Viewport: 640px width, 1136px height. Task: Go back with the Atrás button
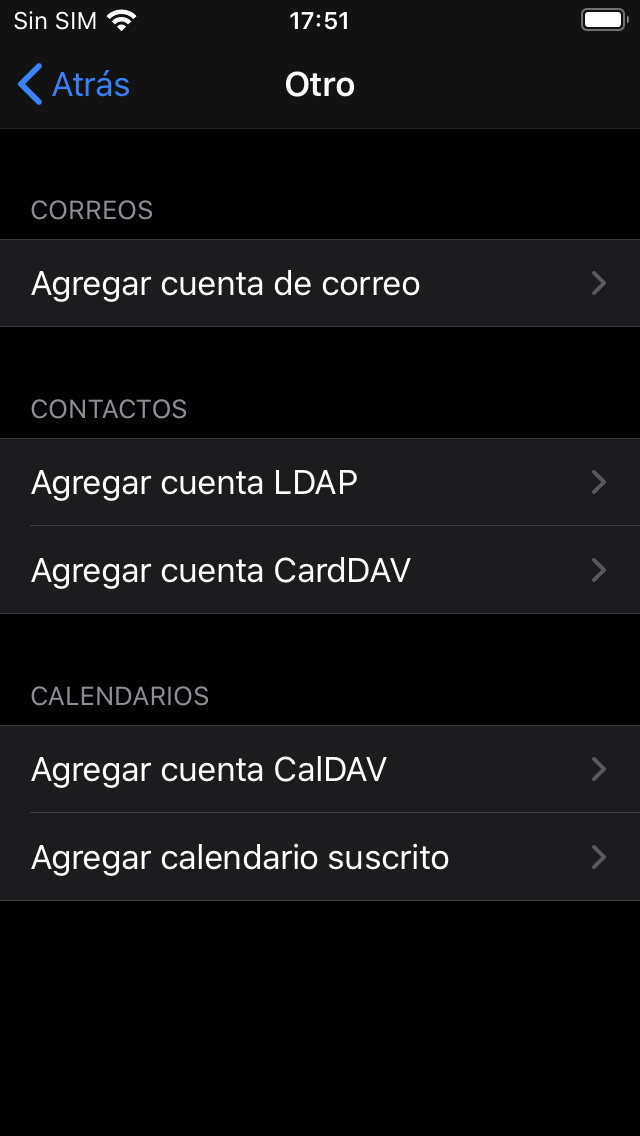74,85
